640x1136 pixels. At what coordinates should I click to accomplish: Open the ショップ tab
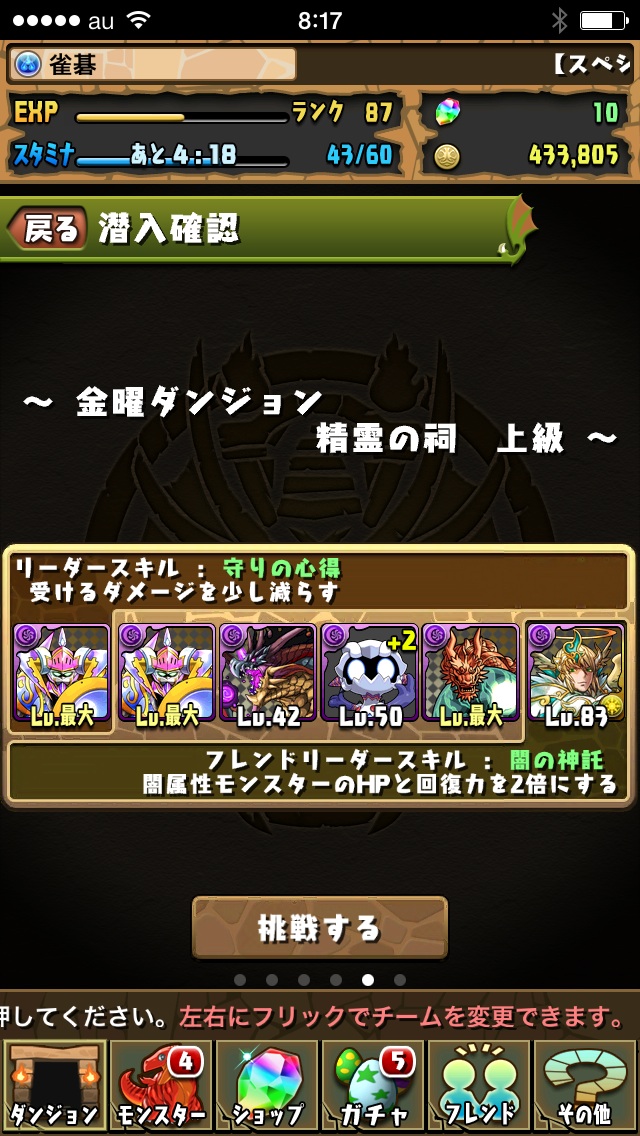point(266,1086)
